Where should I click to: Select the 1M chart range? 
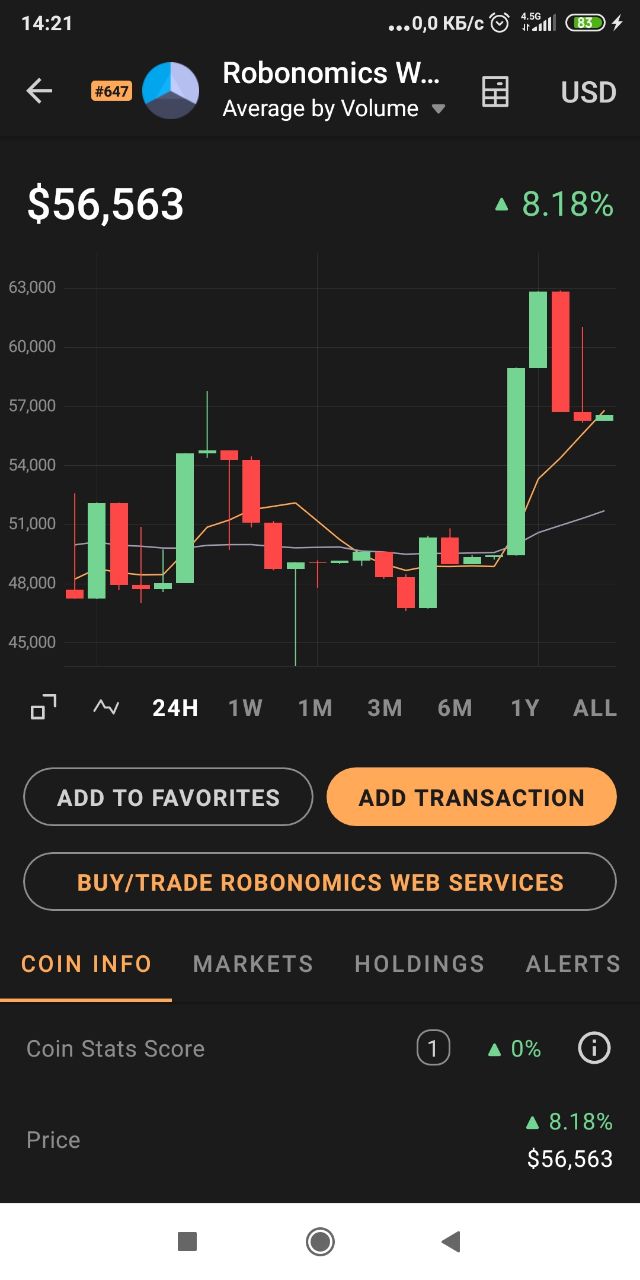[x=315, y=708]
